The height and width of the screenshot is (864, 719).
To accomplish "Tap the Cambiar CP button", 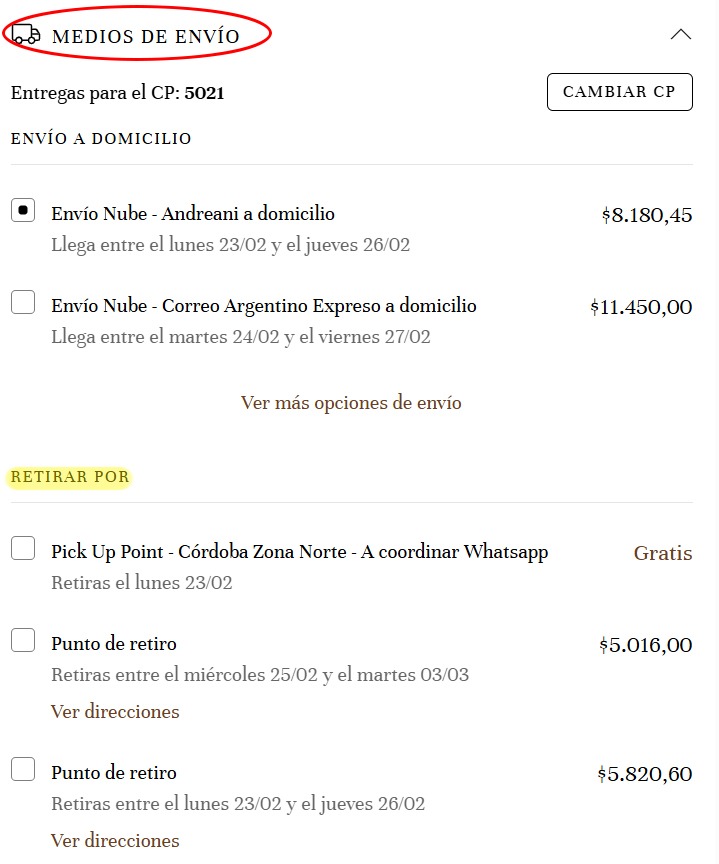I will [619, 92].
